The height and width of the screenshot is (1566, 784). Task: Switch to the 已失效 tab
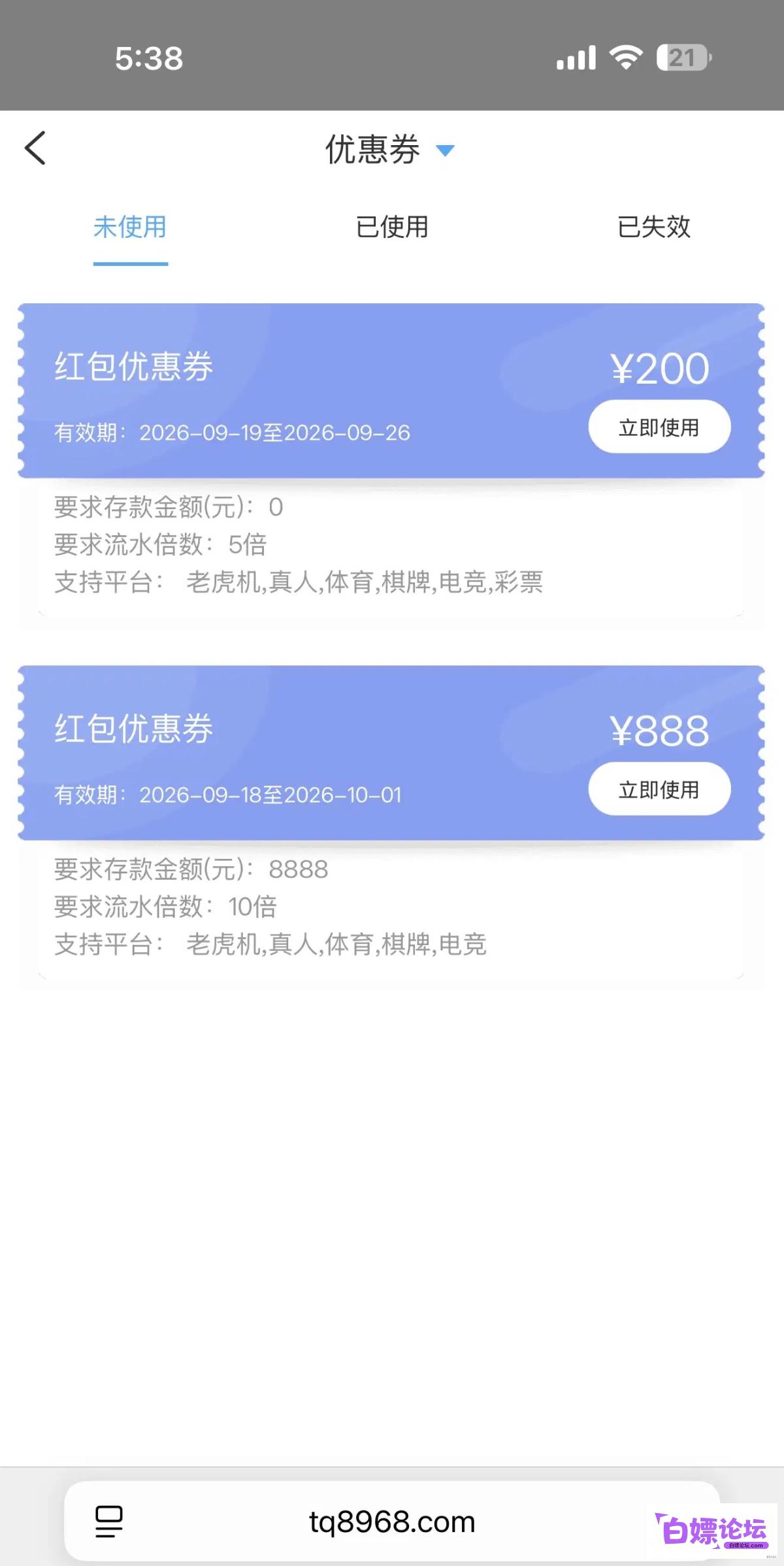pos(654,227)
